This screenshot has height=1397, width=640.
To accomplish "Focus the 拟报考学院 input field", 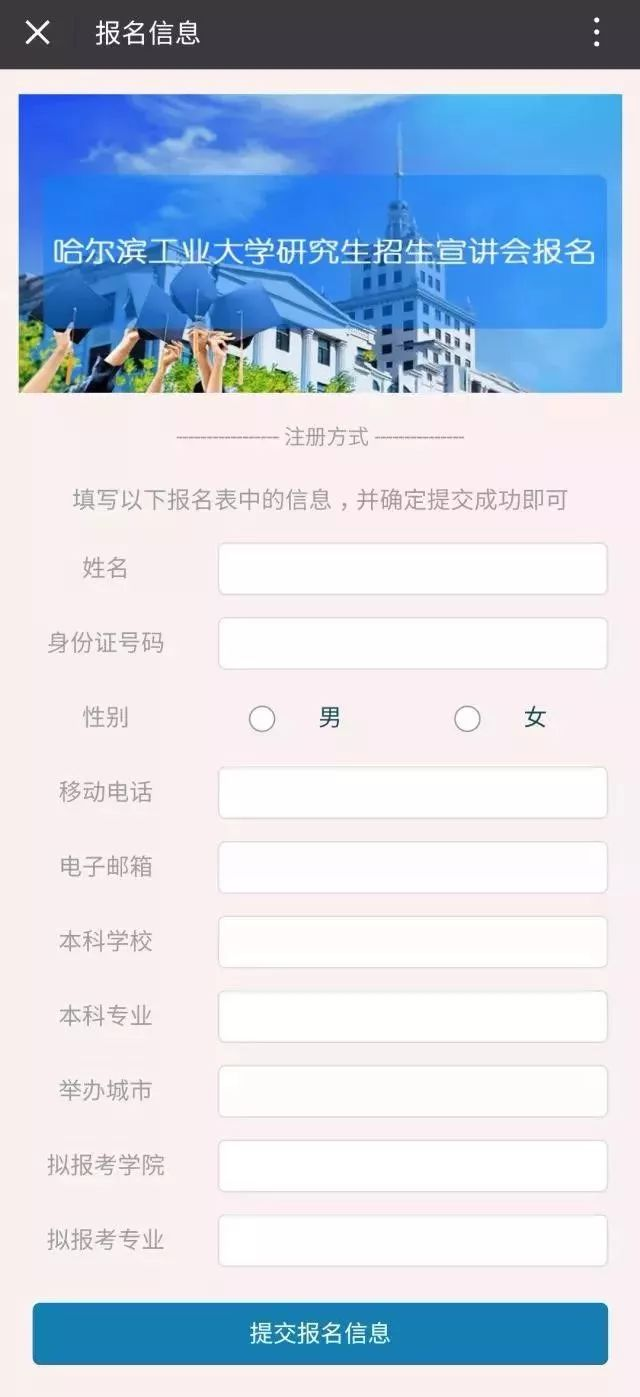I will 413,1166.
